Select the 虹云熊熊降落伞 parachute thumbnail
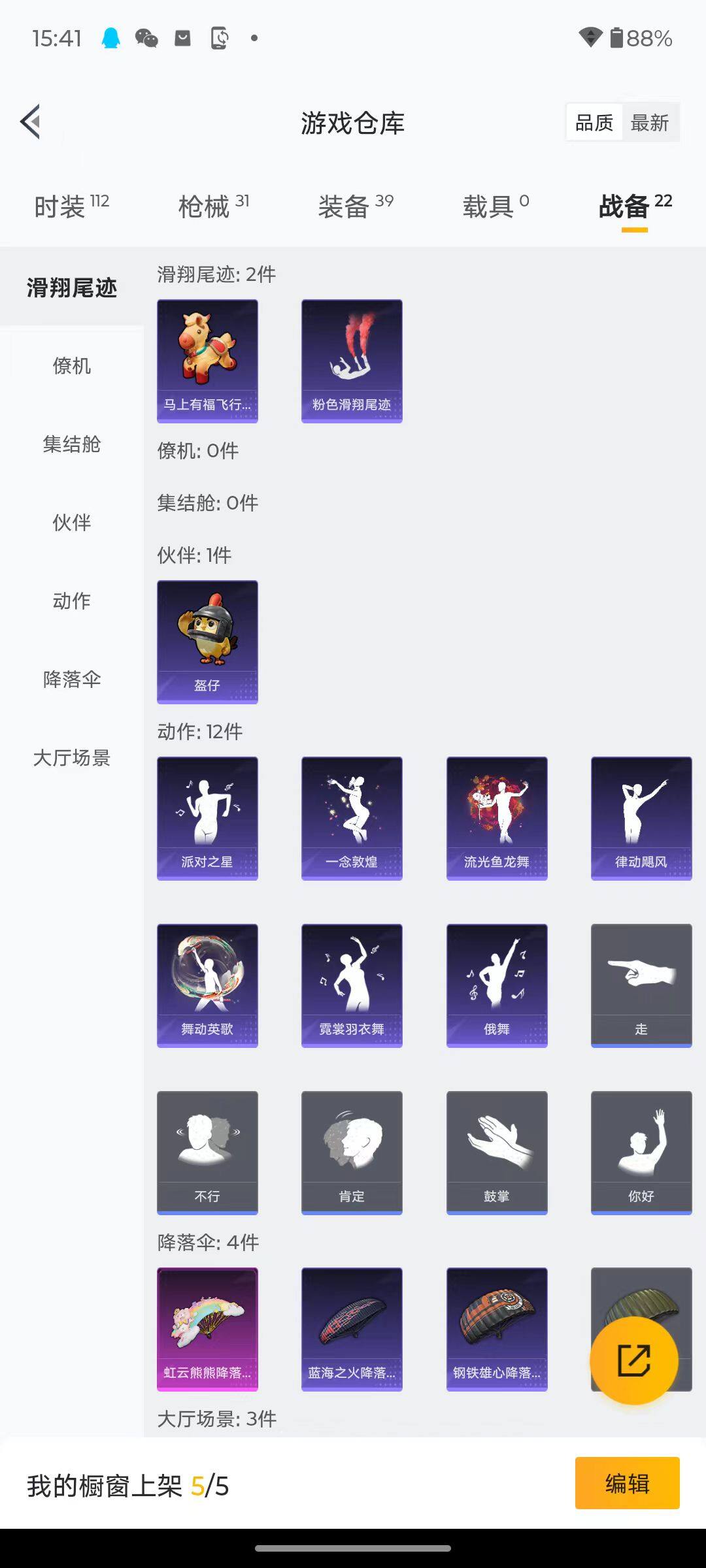 [207, 1330]
